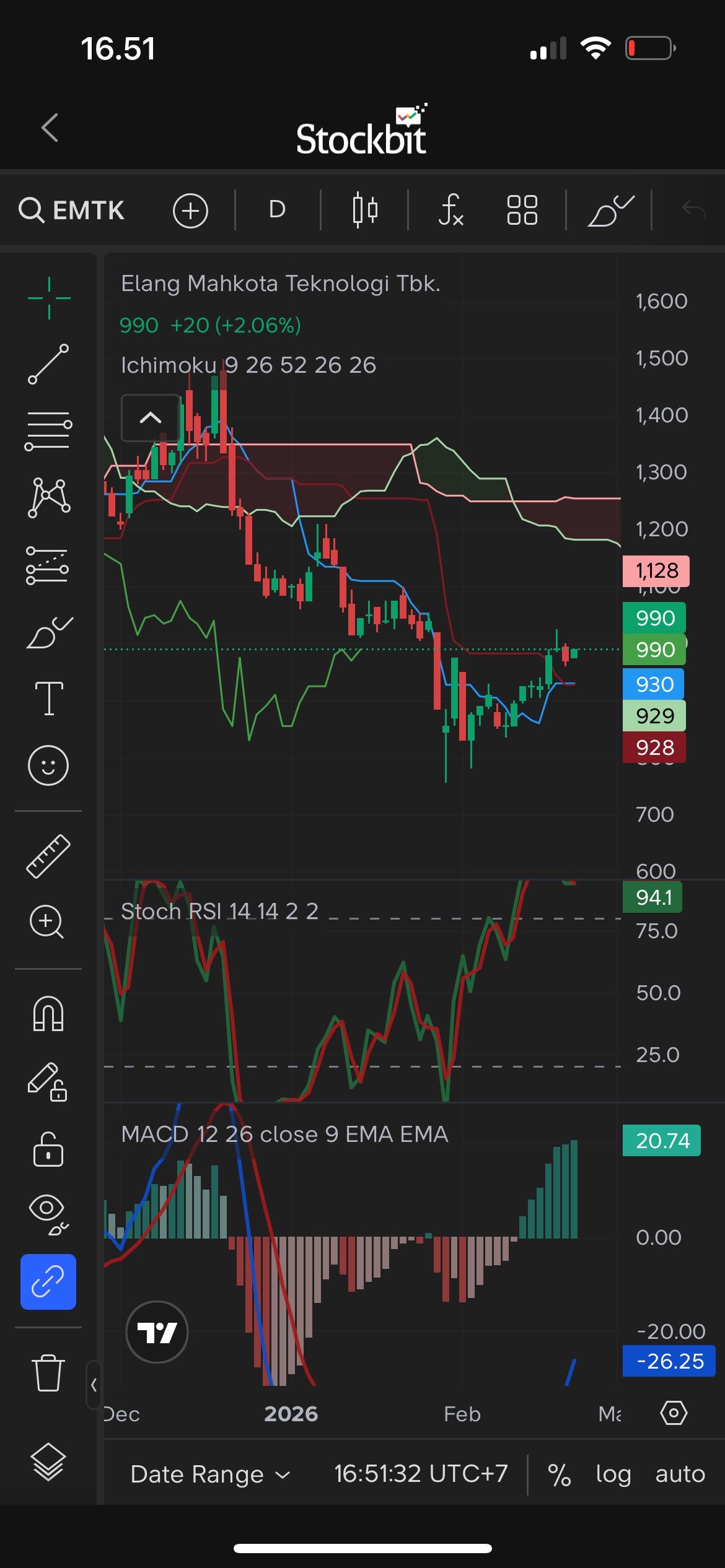
Task: Select the ruler measure tool
Action: pyautogui.click(x=48, y=856)
